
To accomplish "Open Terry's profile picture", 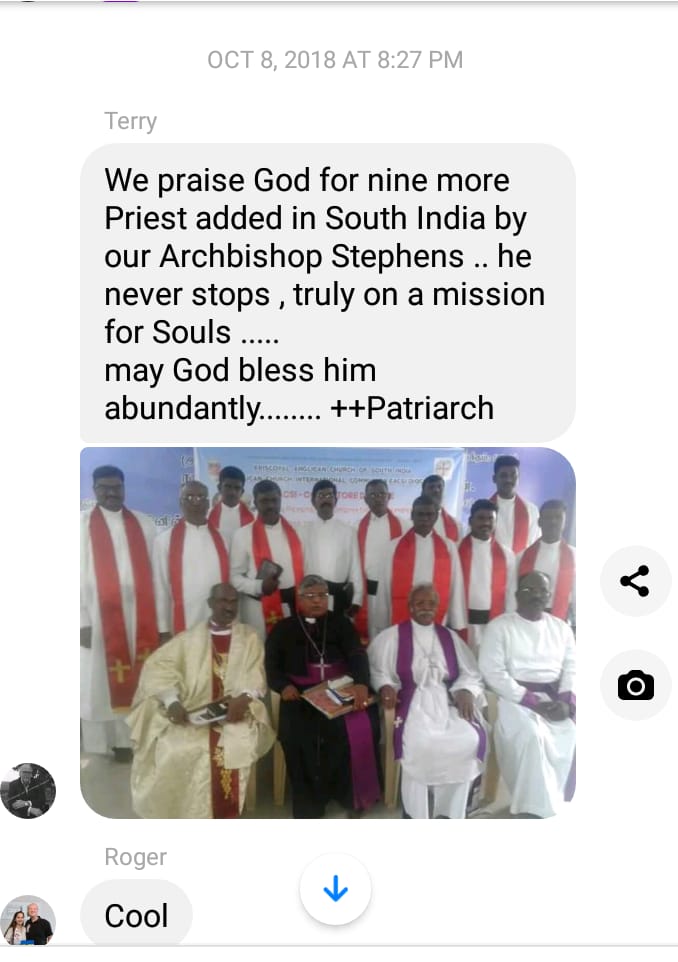I will click(28, 791).
